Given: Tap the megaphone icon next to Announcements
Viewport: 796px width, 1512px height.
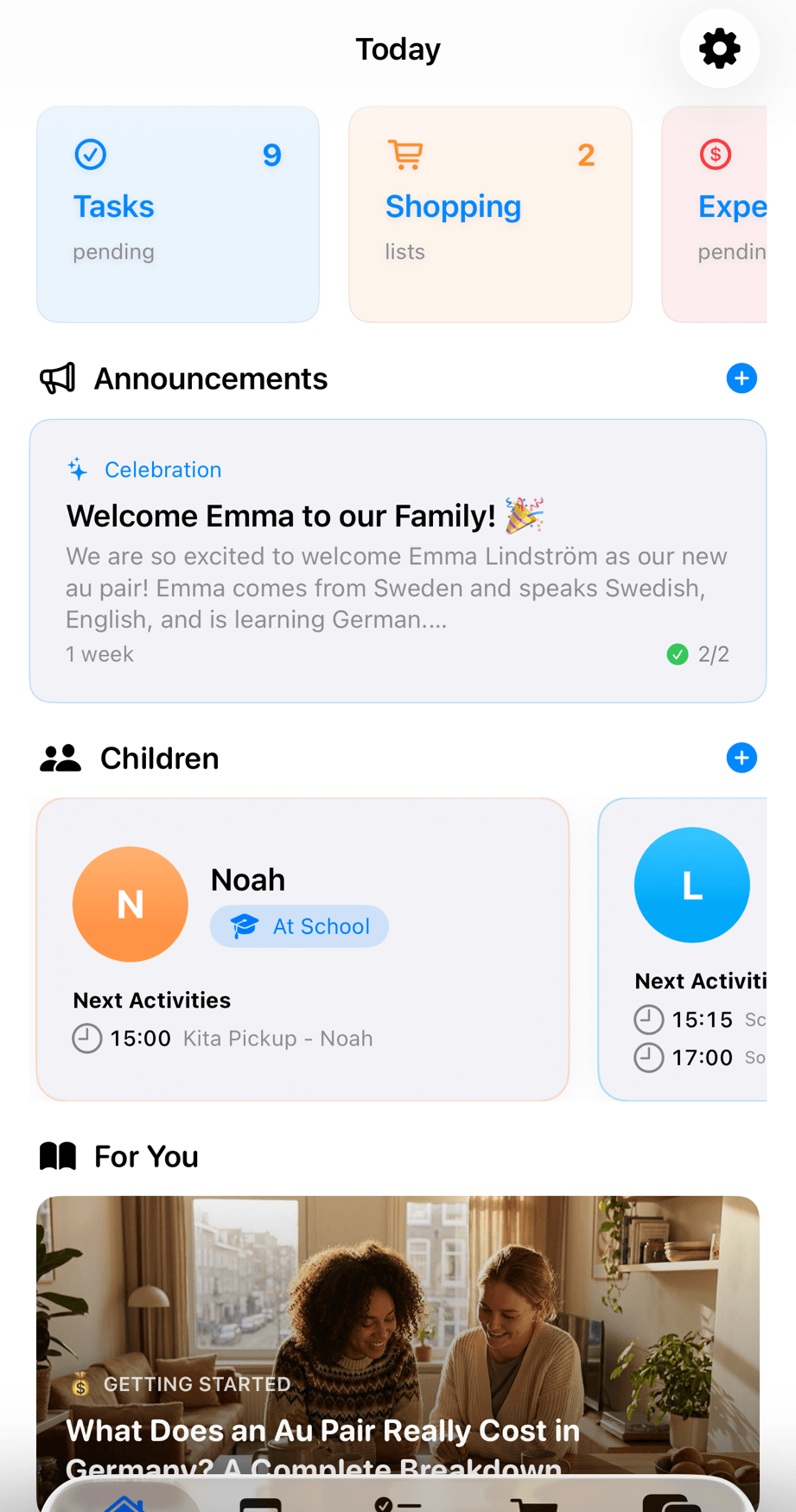Looking at the screenshot, I should pos(56,378).
